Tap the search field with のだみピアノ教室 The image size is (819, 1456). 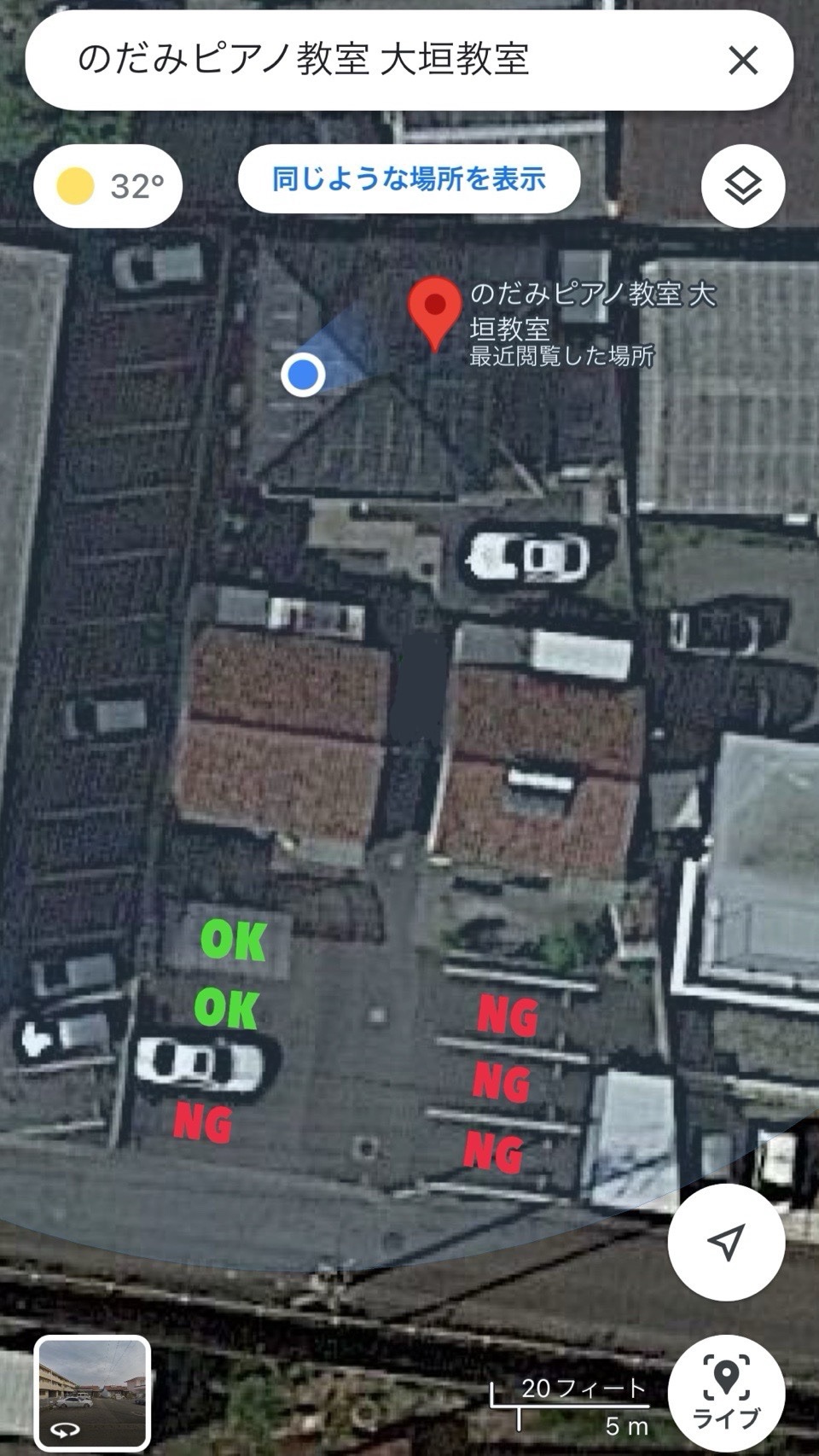[341, 61]
